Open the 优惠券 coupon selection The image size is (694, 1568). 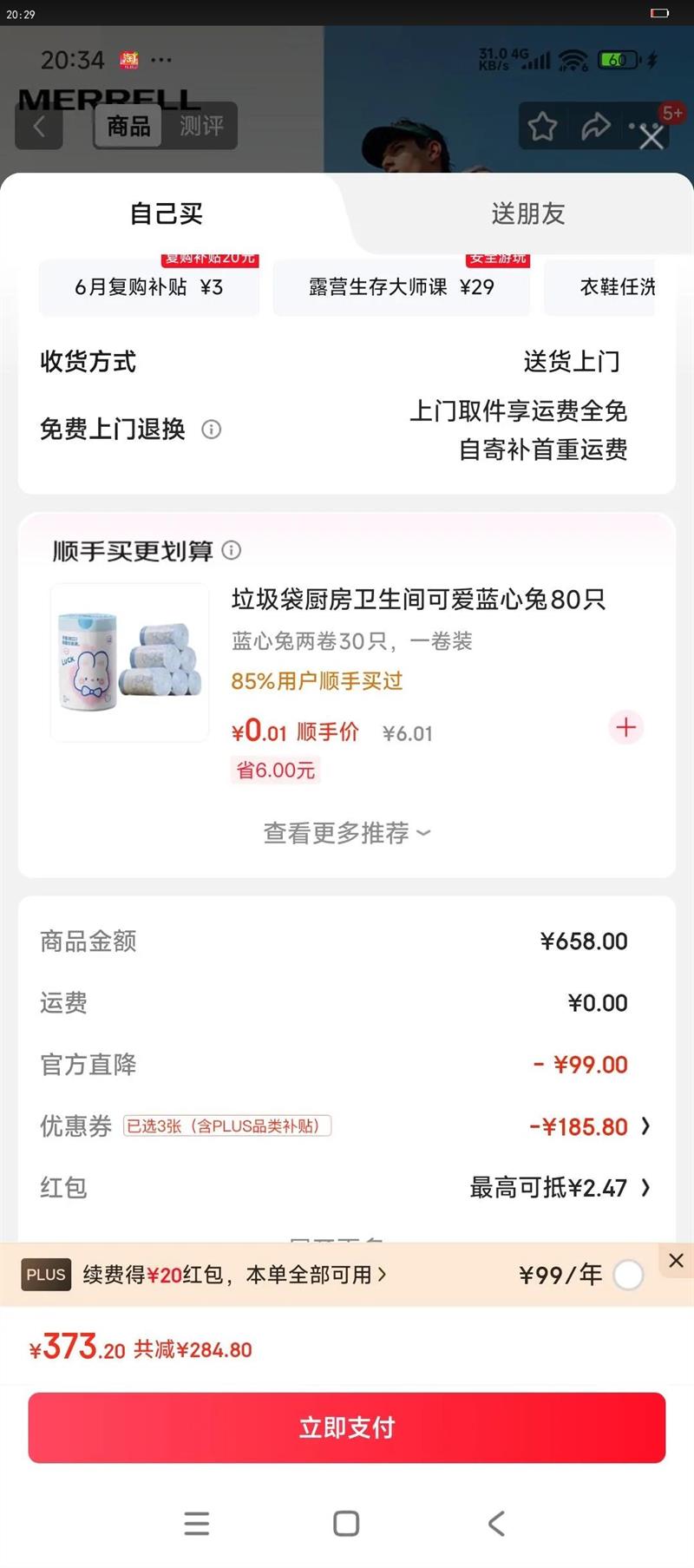[x=590, y=1126]
